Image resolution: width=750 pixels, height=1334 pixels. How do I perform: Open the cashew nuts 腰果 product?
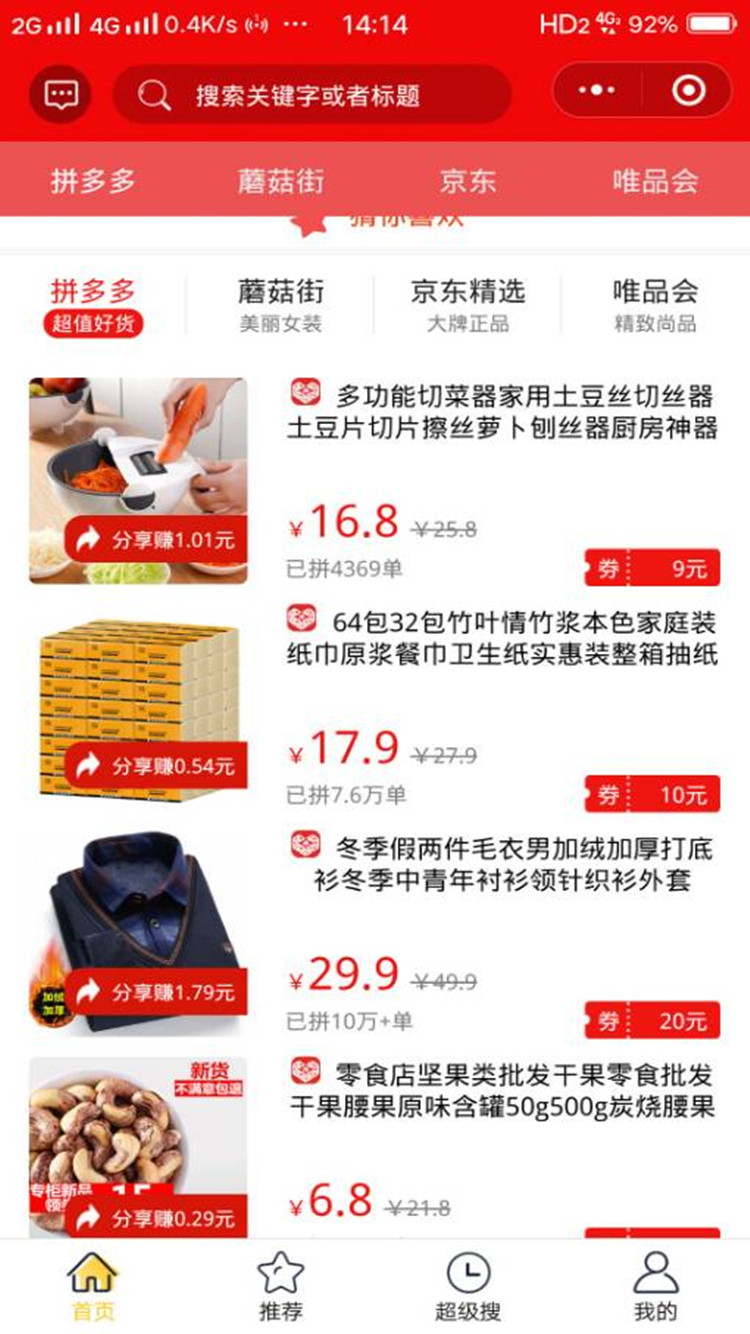click(x=375, y=1147)
